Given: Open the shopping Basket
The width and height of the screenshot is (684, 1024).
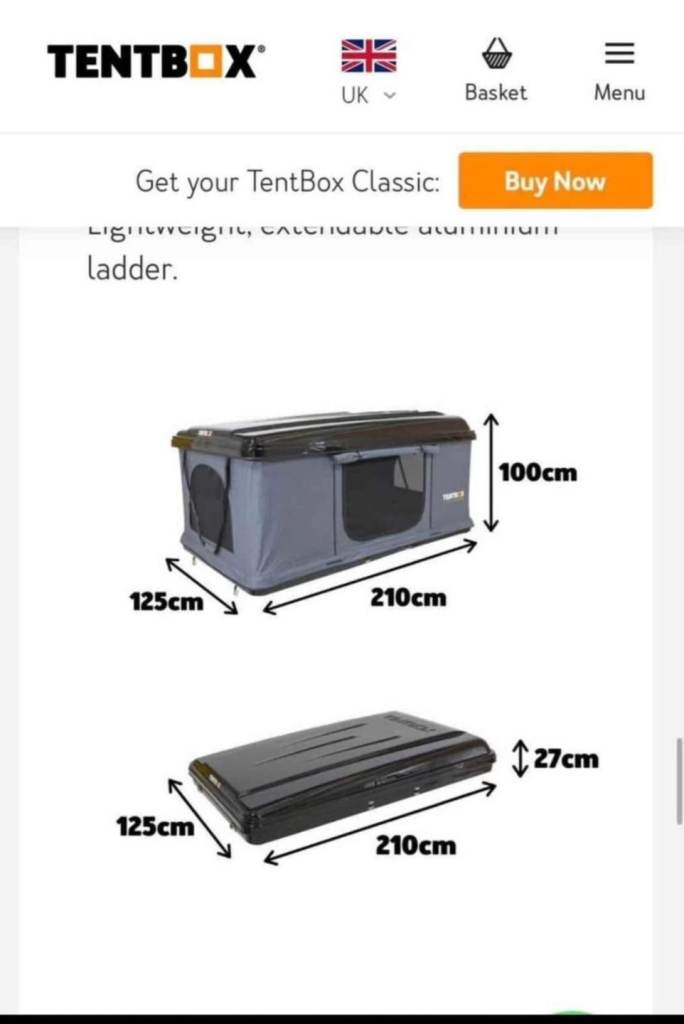Looking at the screenshot, I should (x=496, y=70).
